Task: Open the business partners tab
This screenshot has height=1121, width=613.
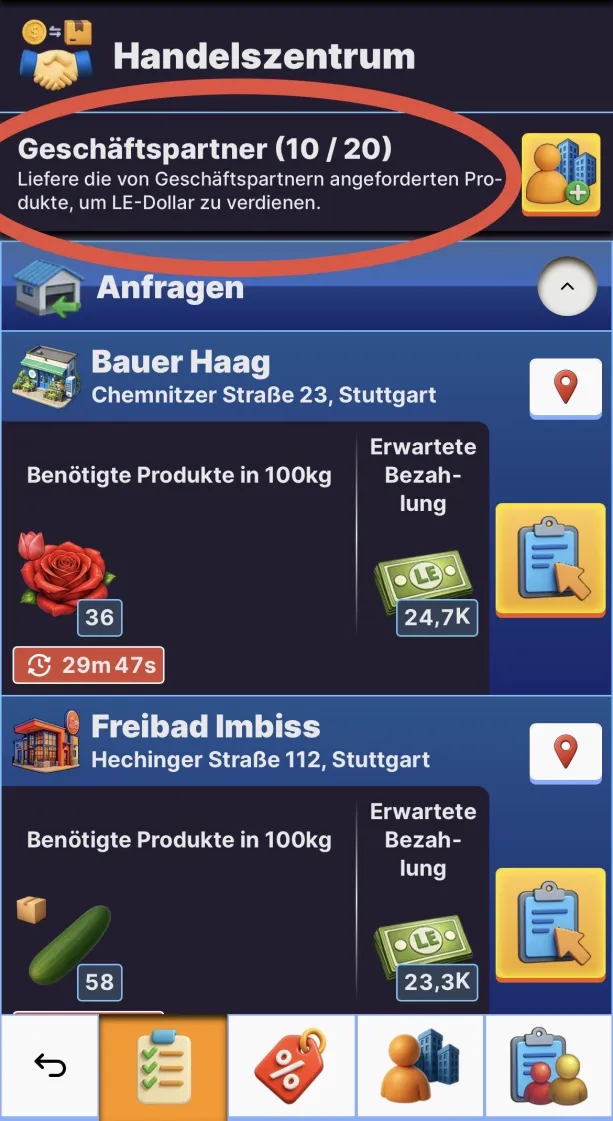Action: (420, 1066)
